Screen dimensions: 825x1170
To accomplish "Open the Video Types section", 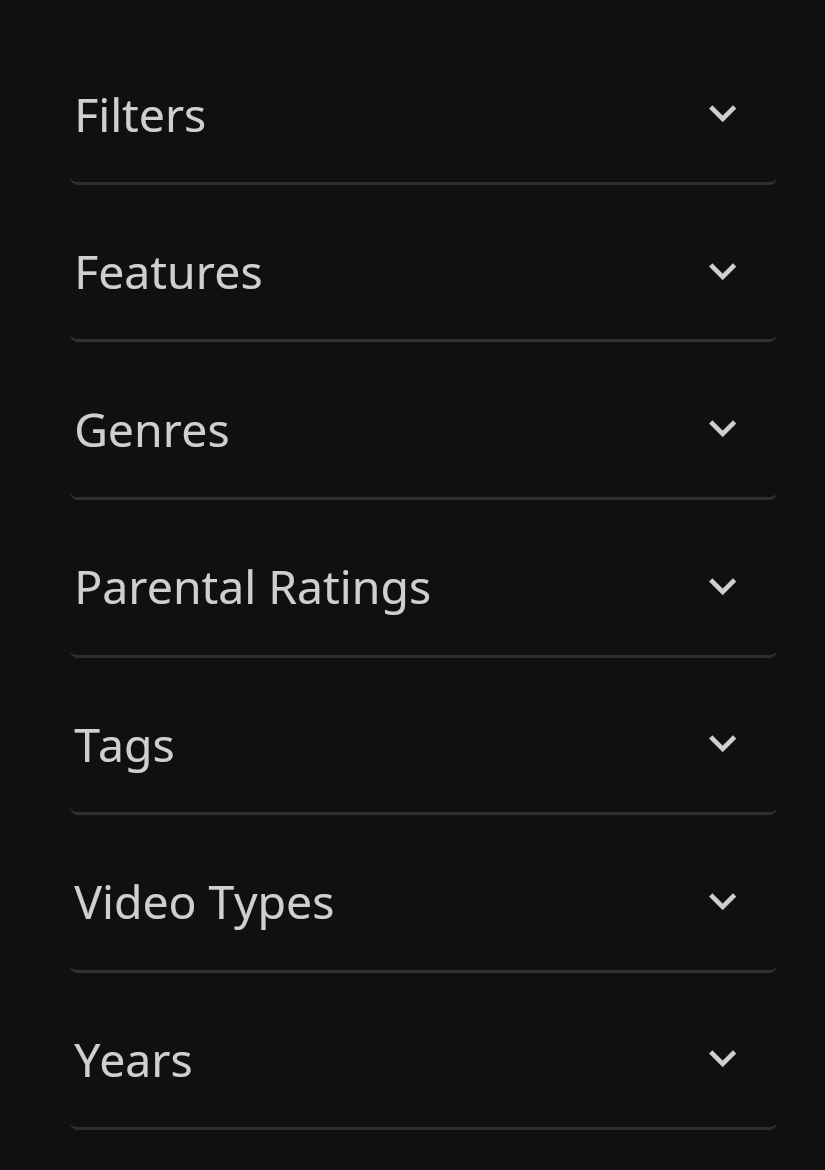I will point(722,901).
